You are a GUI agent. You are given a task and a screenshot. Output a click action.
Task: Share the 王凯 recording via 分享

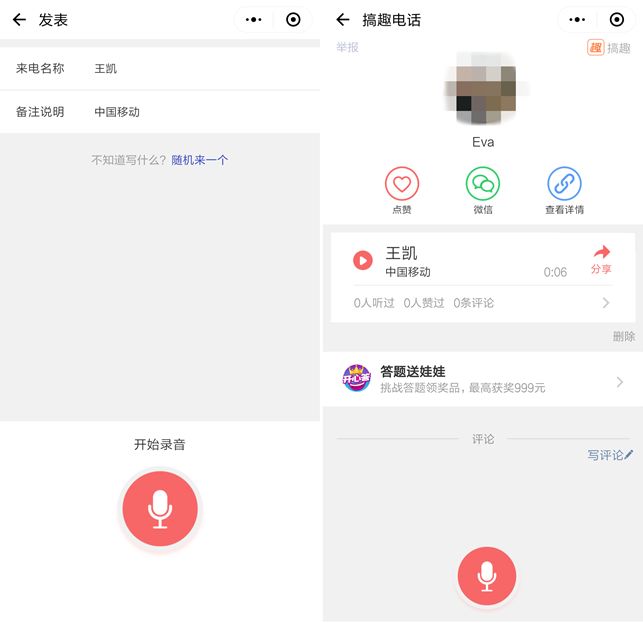coord(601,259)
